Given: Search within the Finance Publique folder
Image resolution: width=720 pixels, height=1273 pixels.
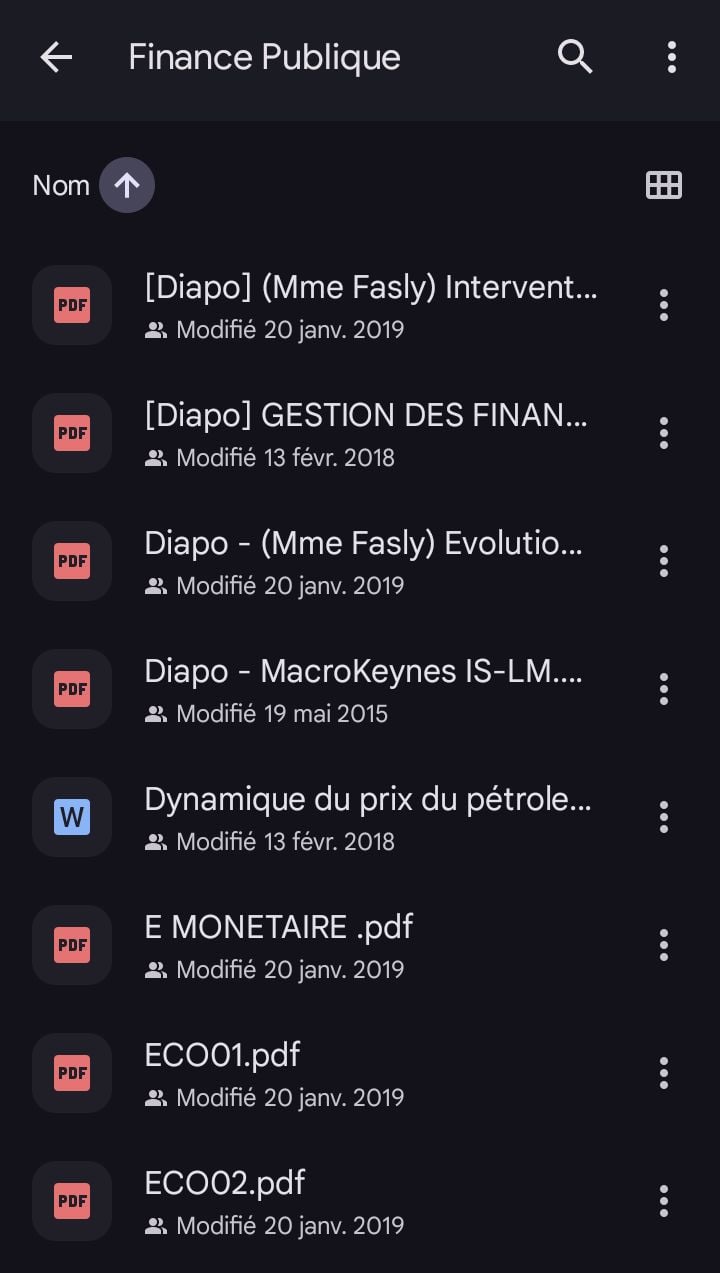Looking at the screenshot, I should [575, 58].
